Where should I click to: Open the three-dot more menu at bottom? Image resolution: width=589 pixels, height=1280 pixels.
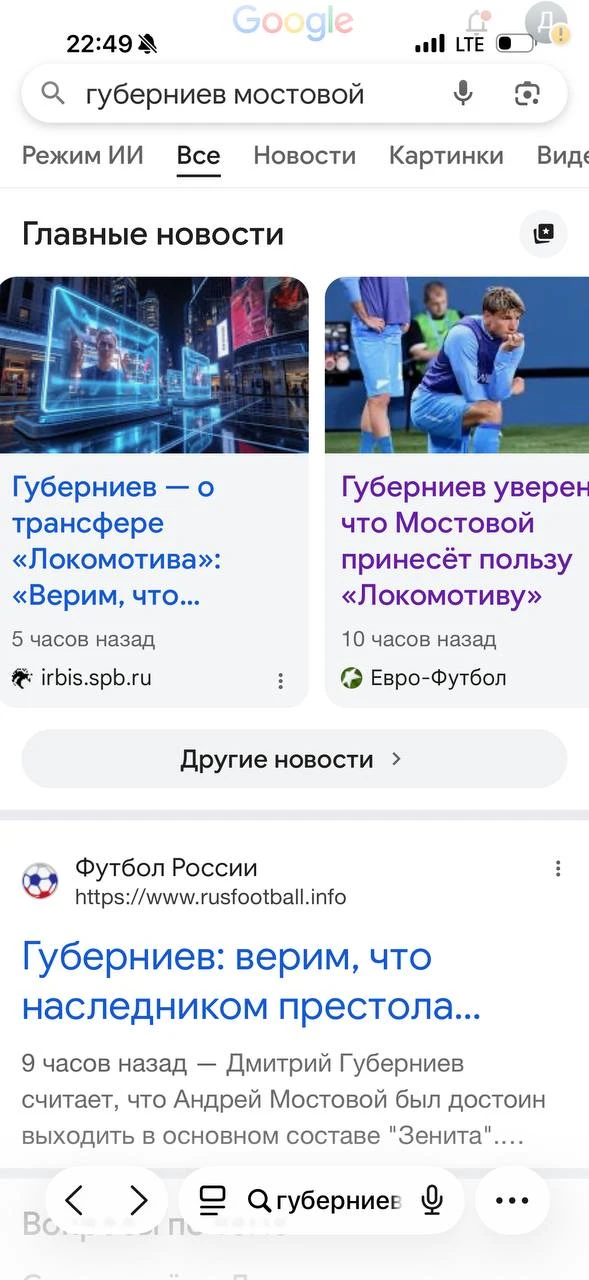tap(512, 1200)
